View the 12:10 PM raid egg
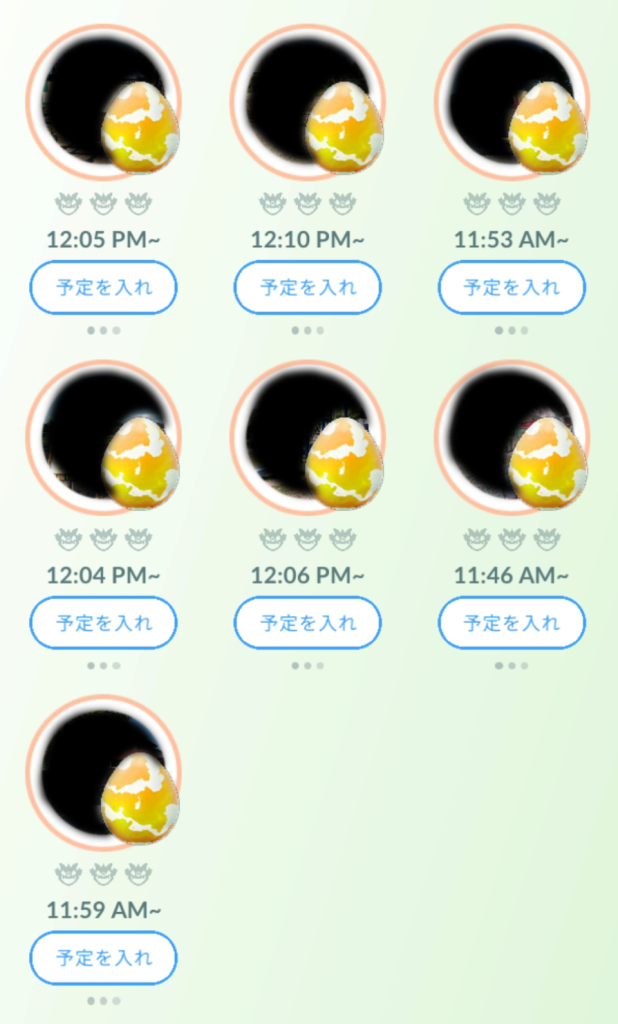Screen dimensions: 618x1024 pyautogui.click(x=308, y=102)
